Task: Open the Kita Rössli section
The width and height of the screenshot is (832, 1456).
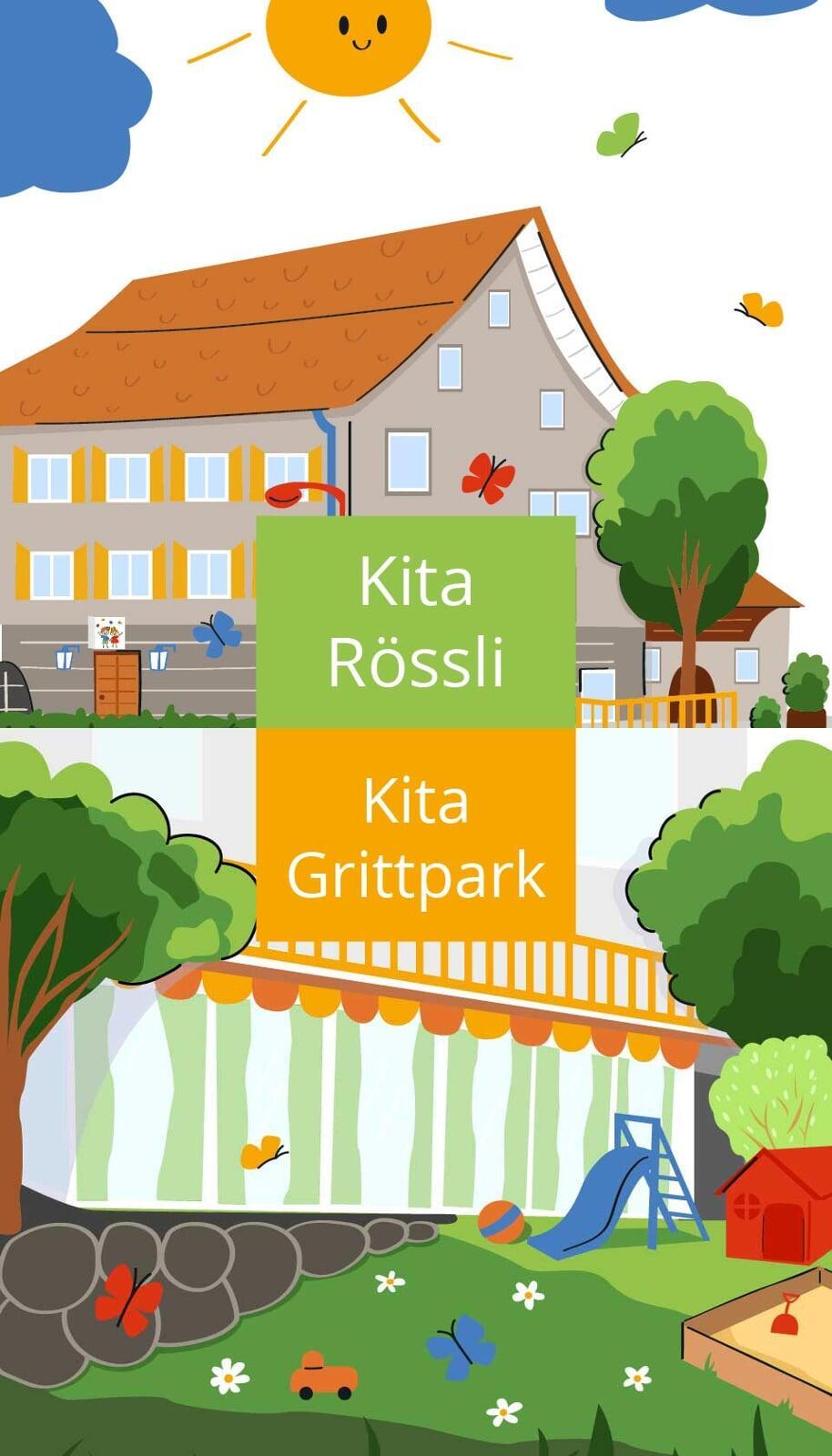Action: (416, 622)
